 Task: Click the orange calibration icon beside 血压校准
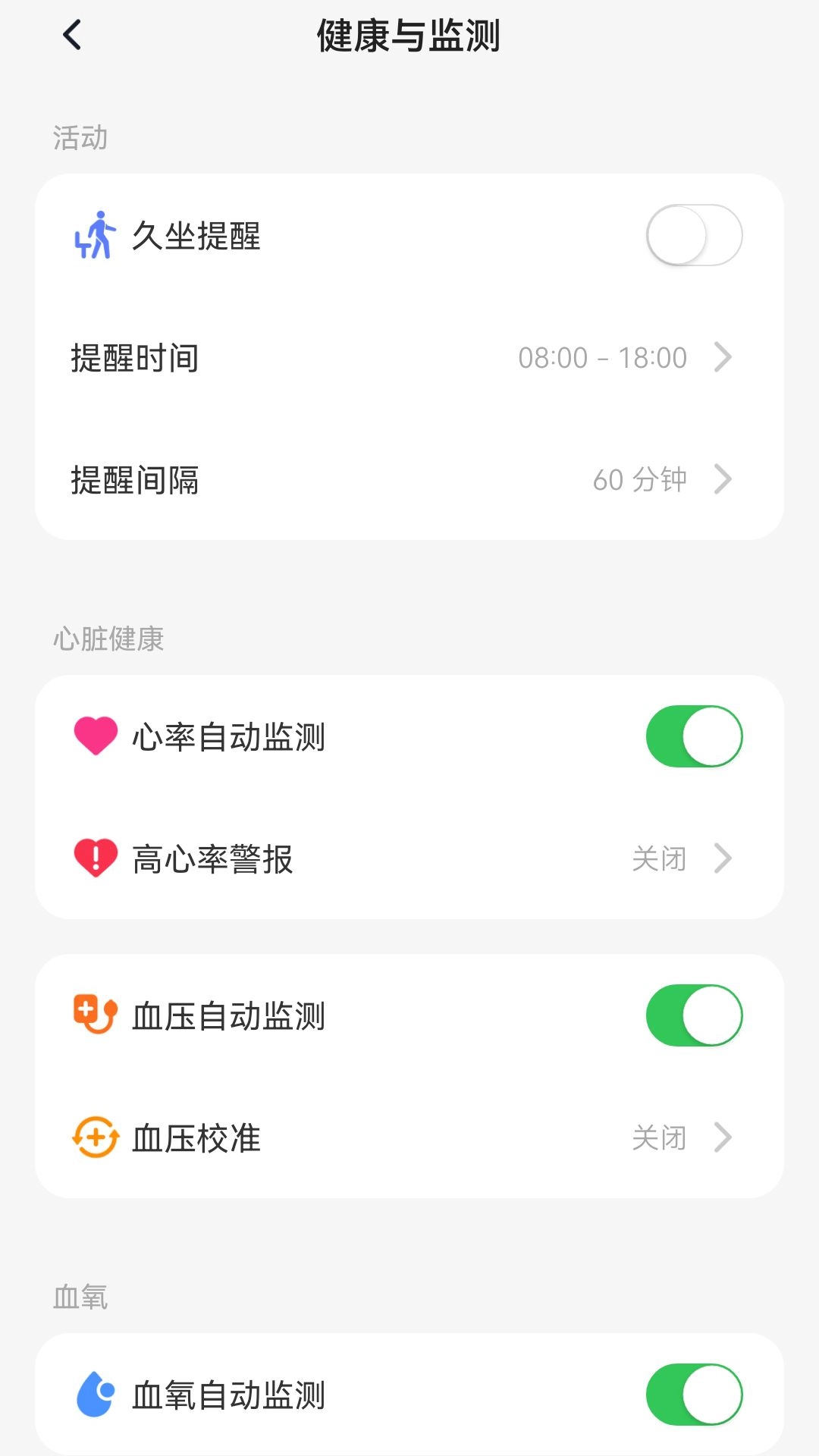point(93,1137)
